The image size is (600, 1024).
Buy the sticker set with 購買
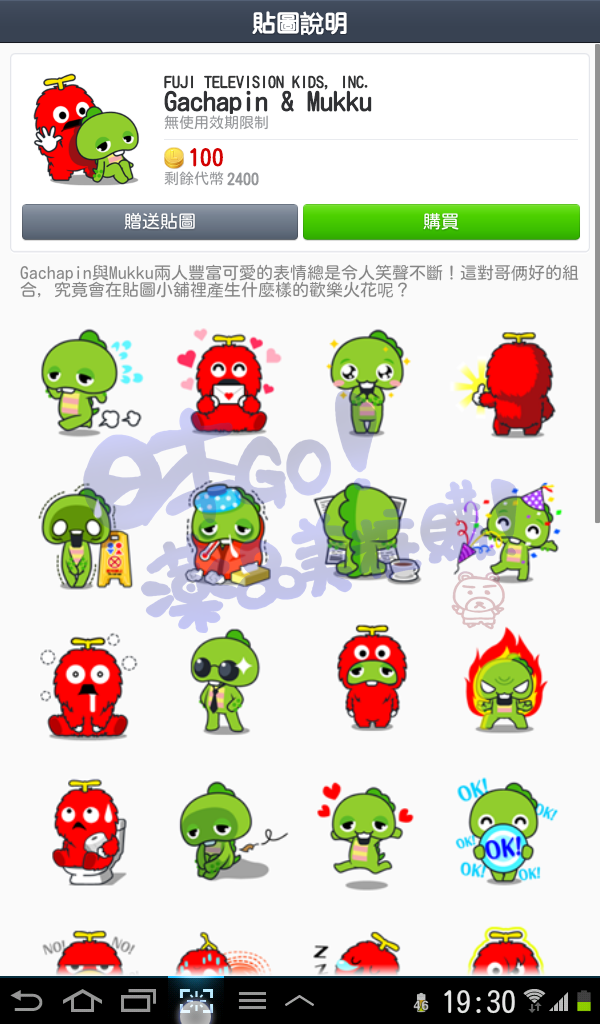(441, 222)
